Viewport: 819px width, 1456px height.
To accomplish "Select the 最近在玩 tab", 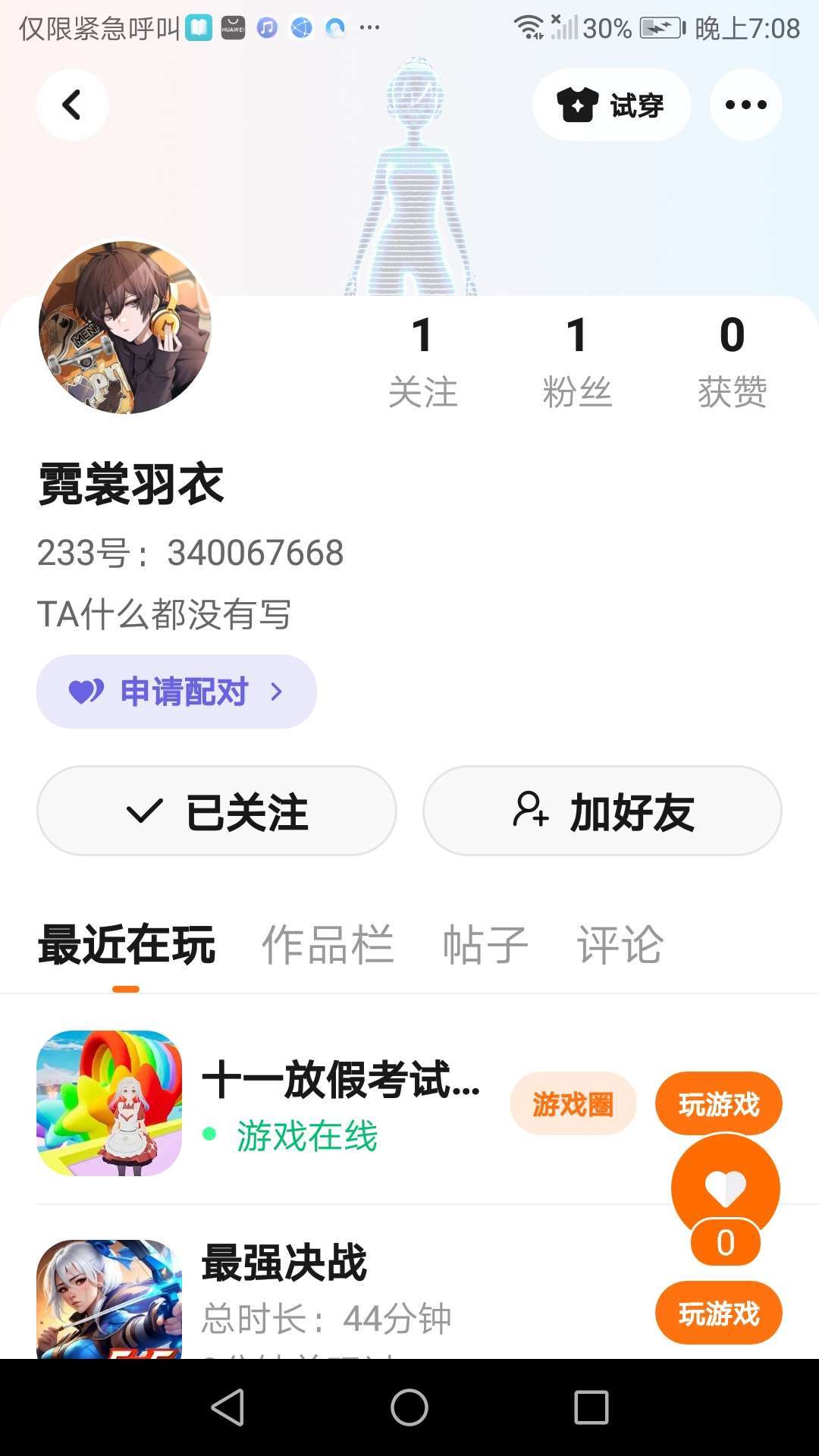I will (x=127, y=945).
